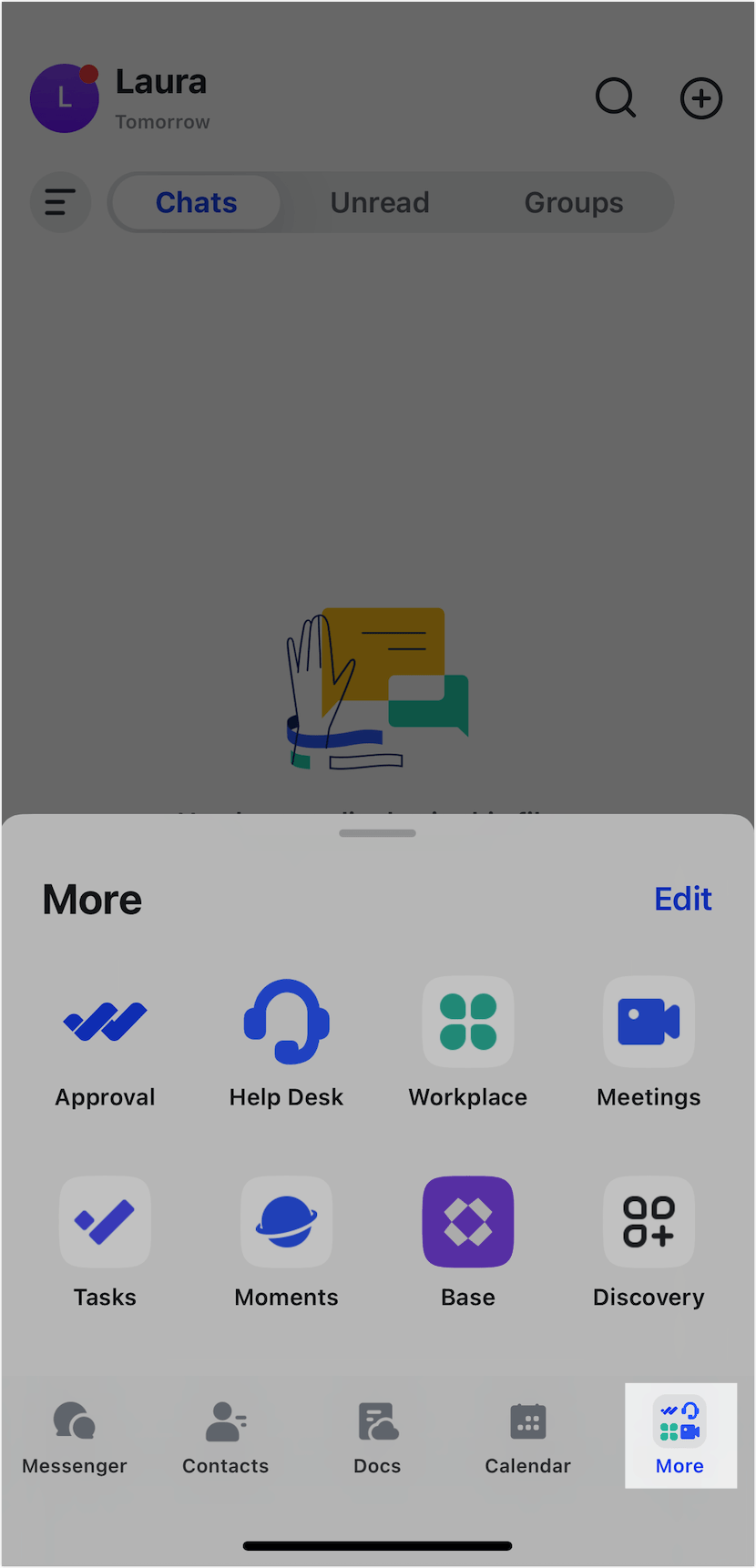Switch to the Groups filter
Image resolution: width=756 pixels, height=1568 pixels.
pyautogui.click(x=574, y=202)
